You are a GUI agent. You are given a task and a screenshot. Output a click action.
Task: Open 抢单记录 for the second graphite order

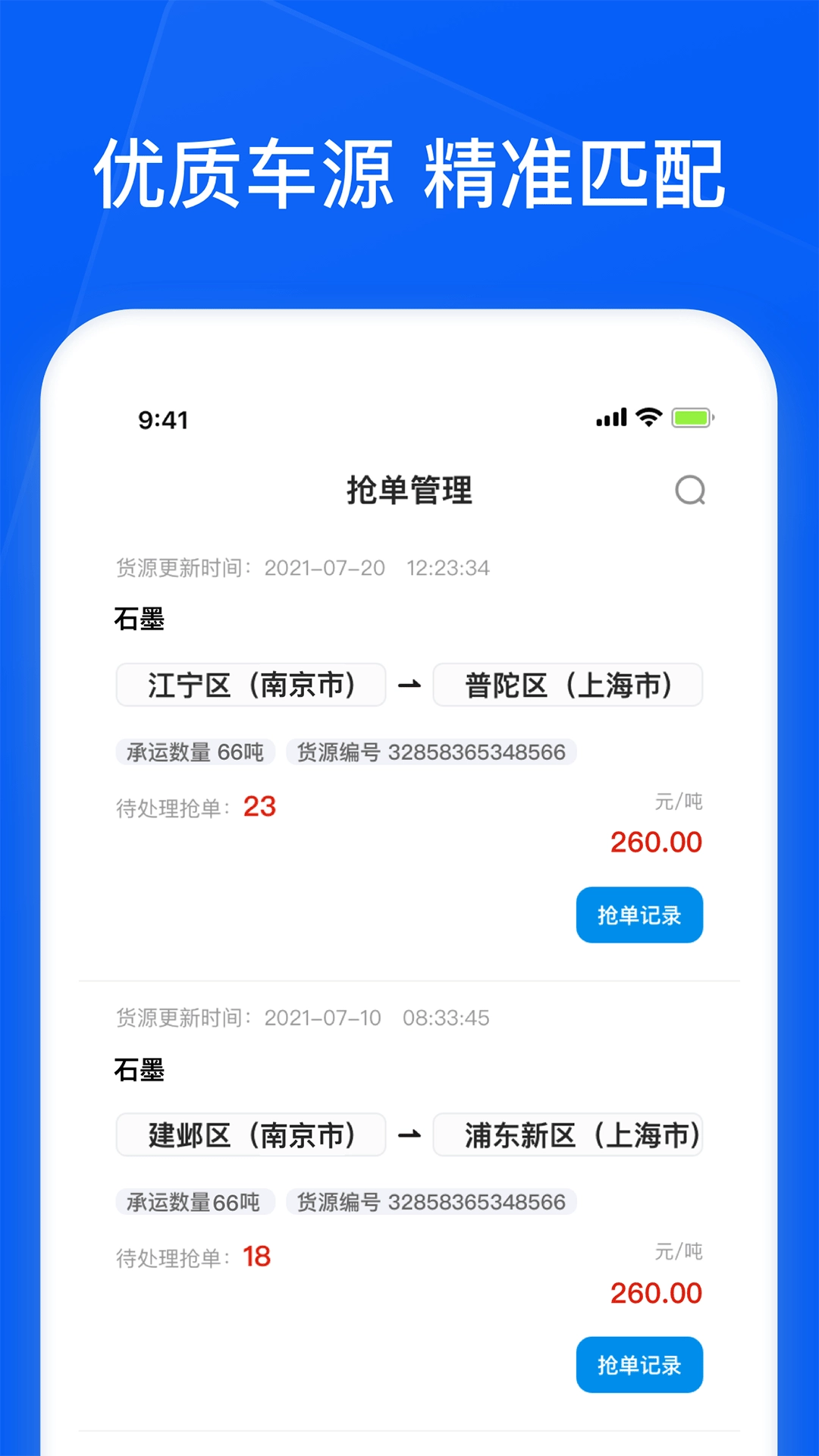point(639,1365)
